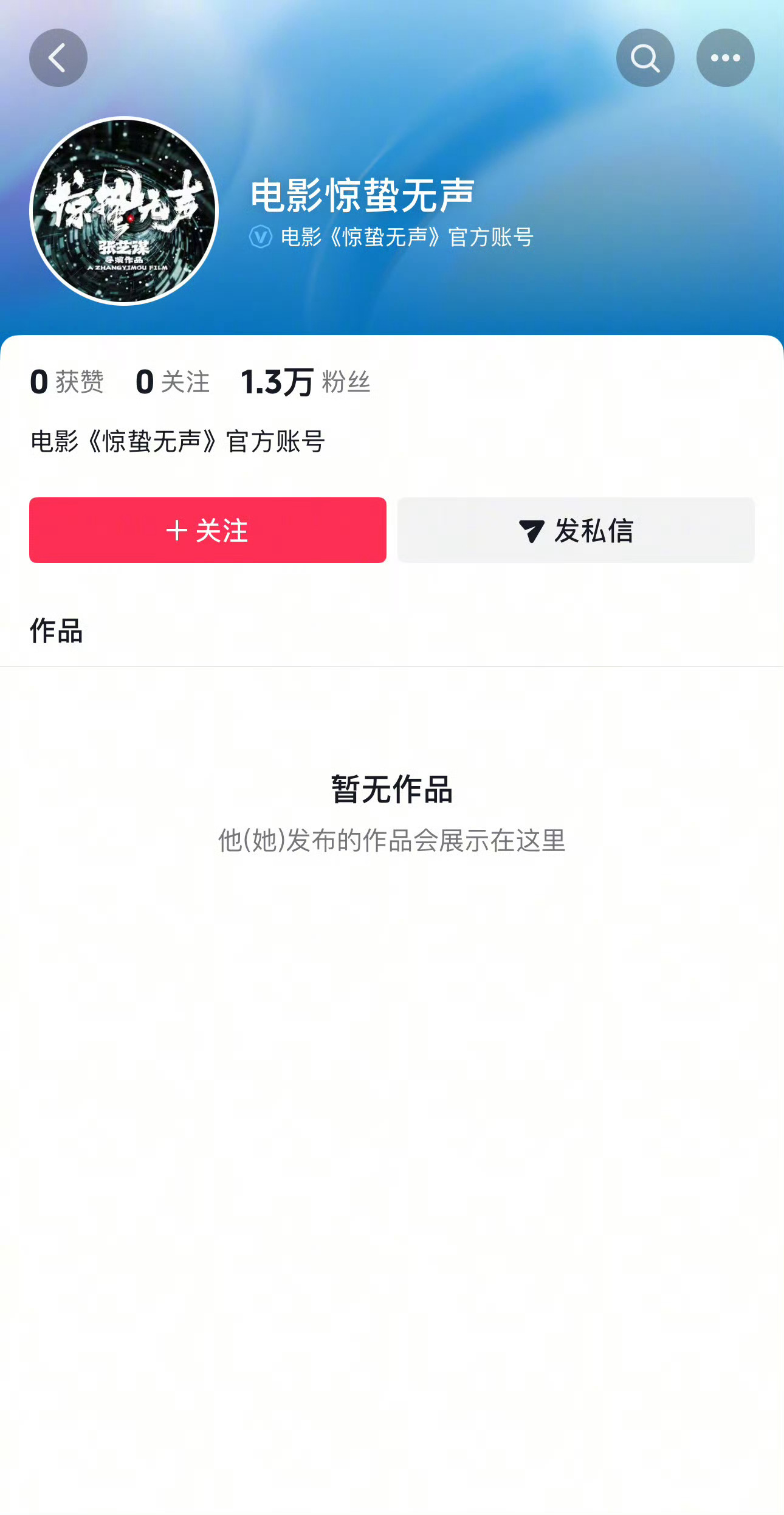Open the 获赞 likes statistic

click(67, 381)
